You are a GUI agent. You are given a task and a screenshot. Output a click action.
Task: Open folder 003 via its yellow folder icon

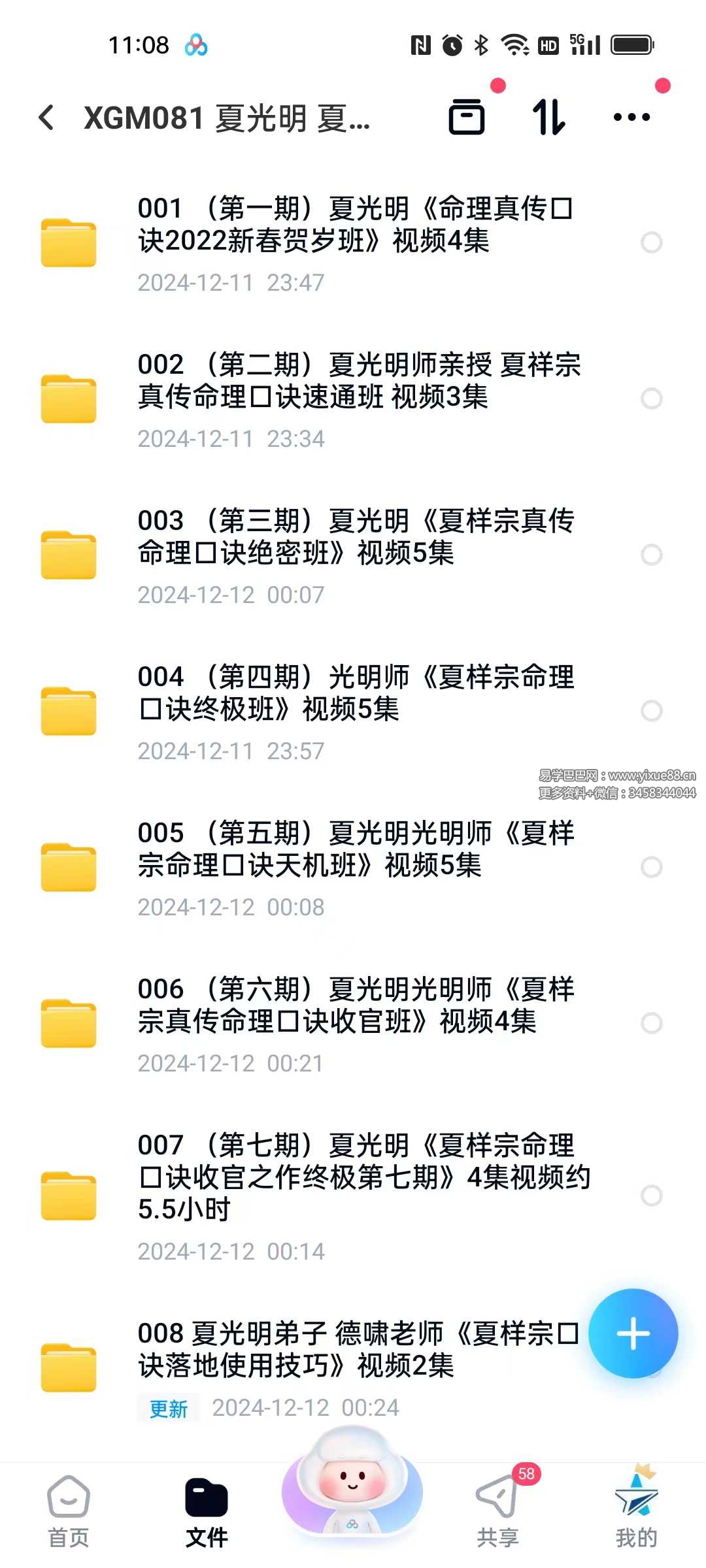68,554
